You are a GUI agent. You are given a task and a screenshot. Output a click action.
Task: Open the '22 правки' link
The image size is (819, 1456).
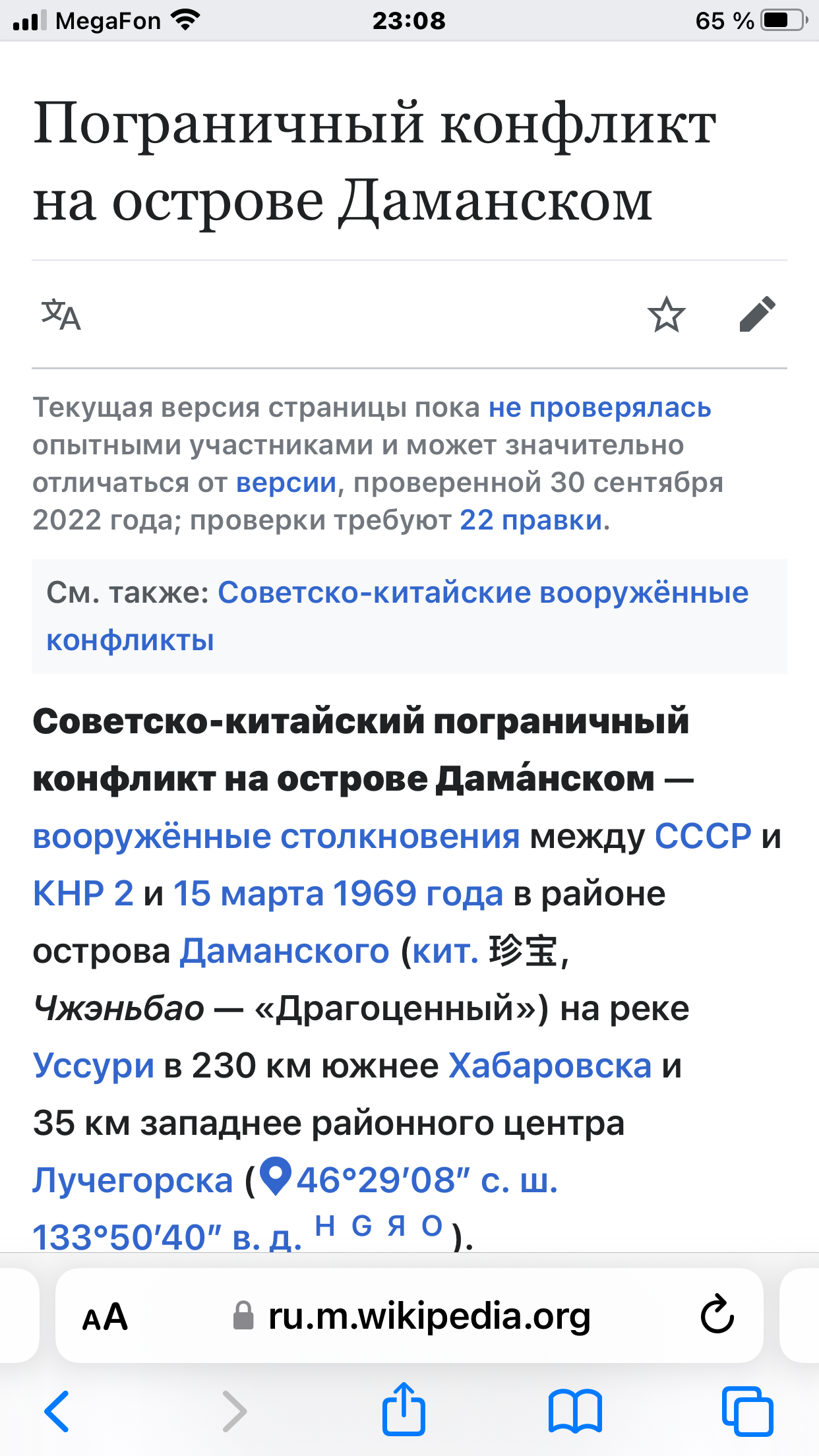[531, 520]
